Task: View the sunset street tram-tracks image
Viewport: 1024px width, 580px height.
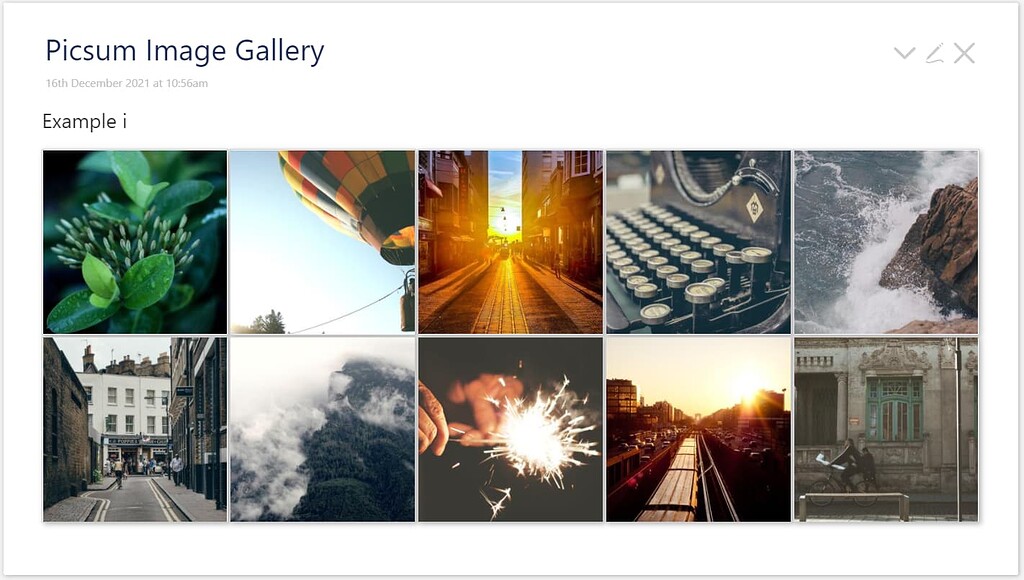Action: [x=510, y=242]
